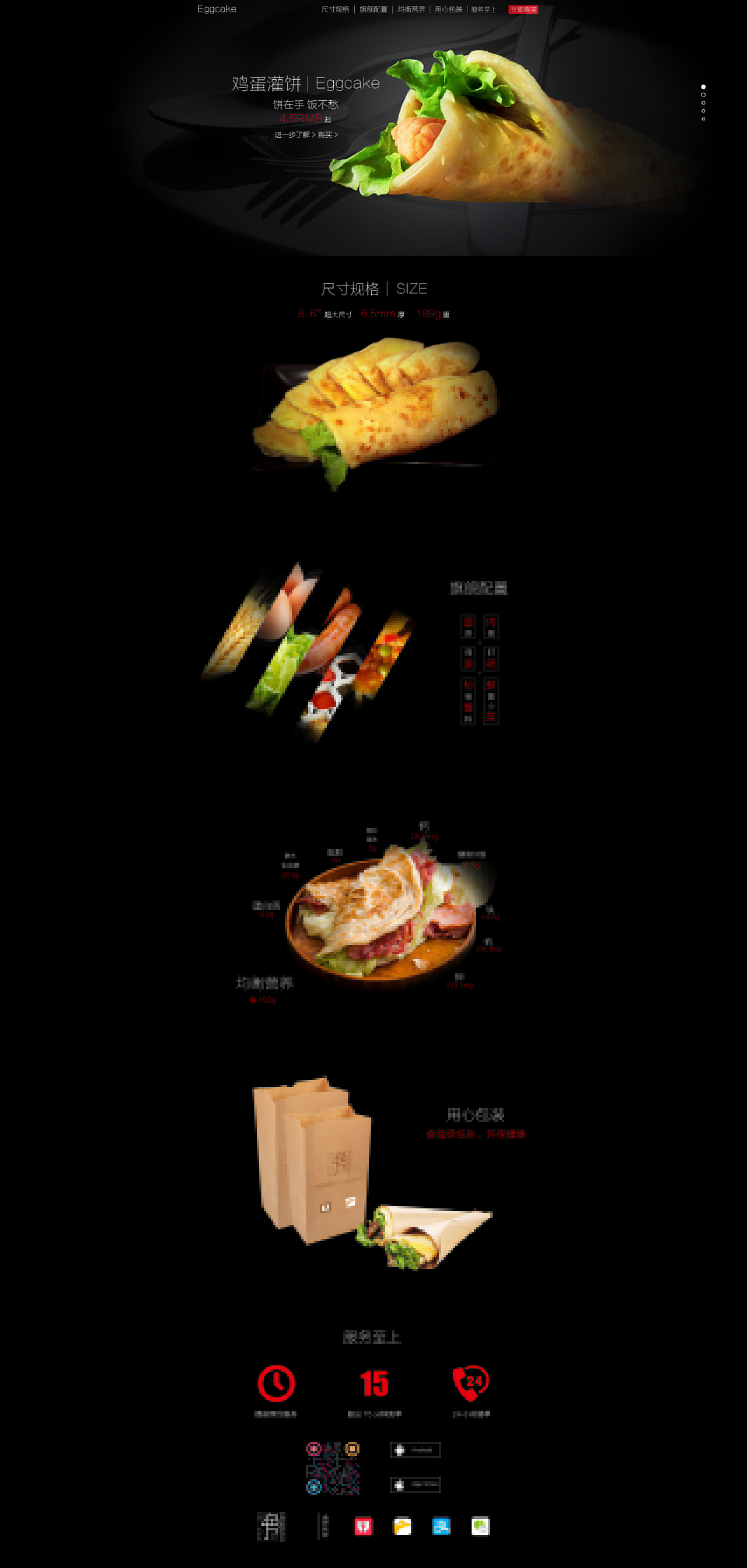This screenshot has width=747, height=1568.
Task: Tap the red square footer icon
Action: (363, 1526)
